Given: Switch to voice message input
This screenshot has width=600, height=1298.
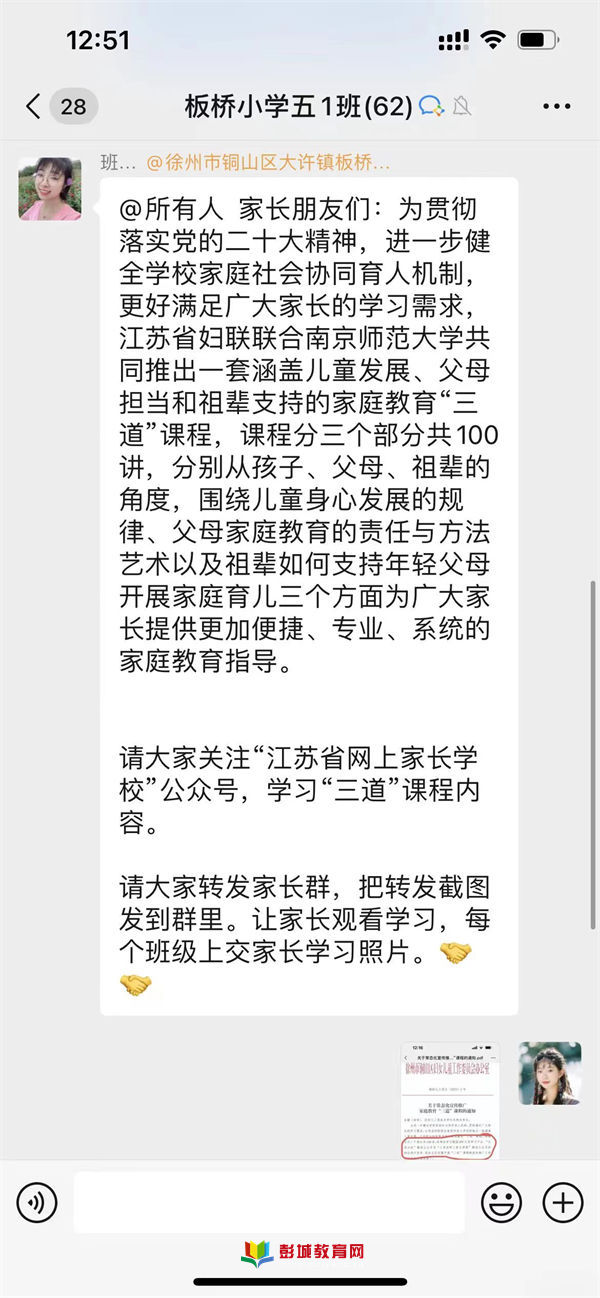Looking at the screenshot, I should point(37,1201).
